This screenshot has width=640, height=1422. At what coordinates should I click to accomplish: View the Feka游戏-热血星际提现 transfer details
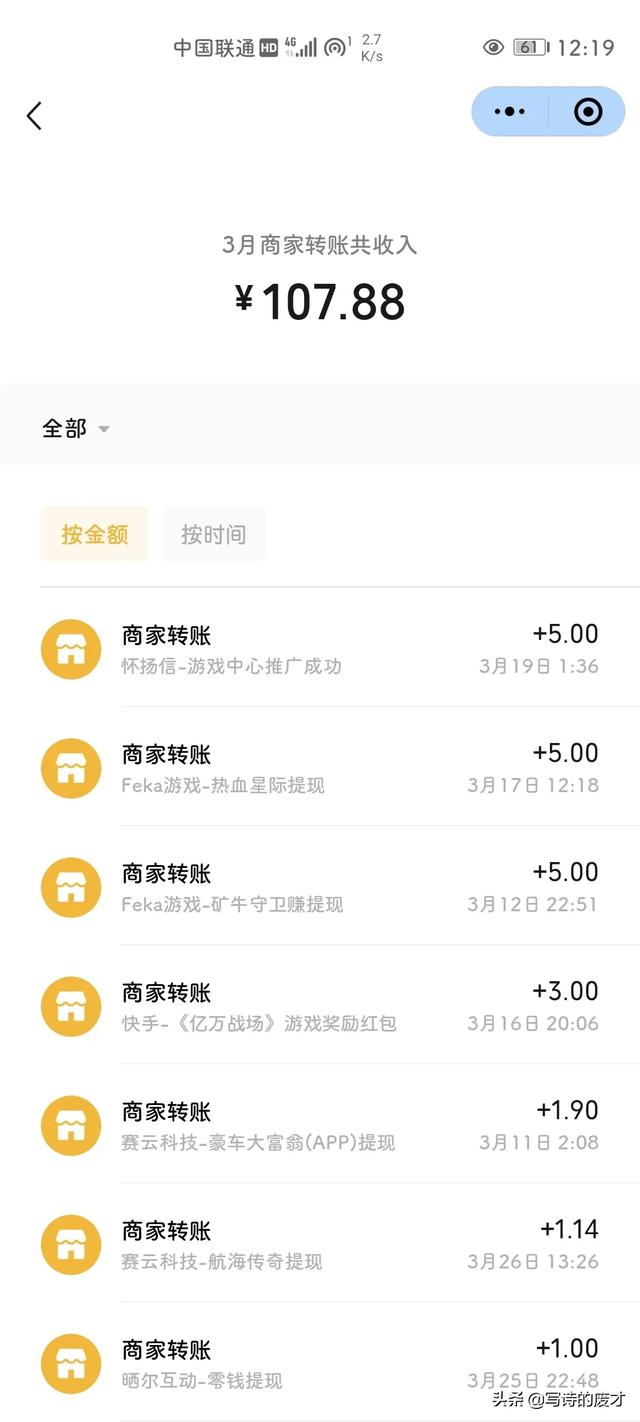pyautogui.click(x=320, y=768)
